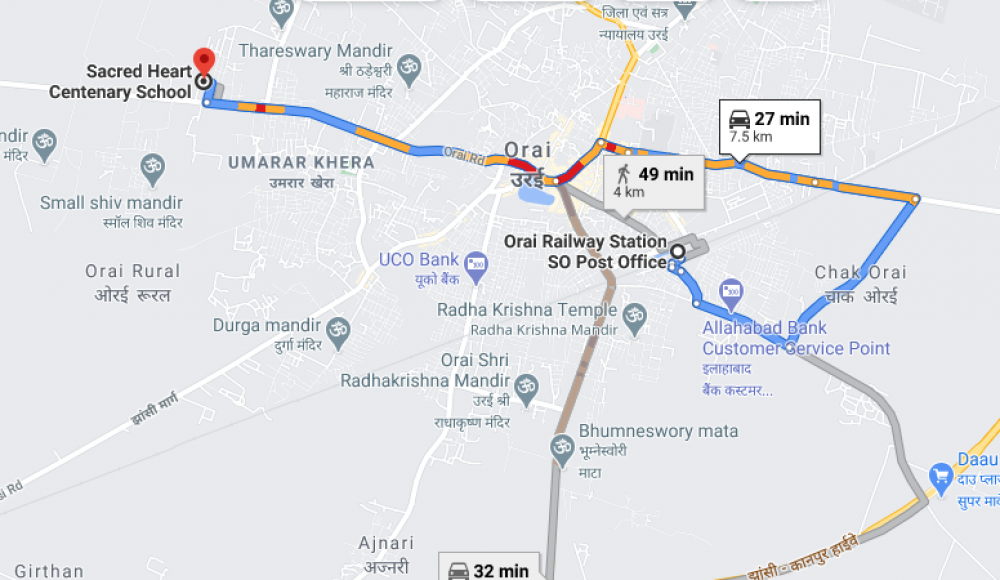This screenshot has width=1000, height=580.
Task: Tap the Orai Shri Radhakrishna Mandir marker
Action: coord(526,384)
